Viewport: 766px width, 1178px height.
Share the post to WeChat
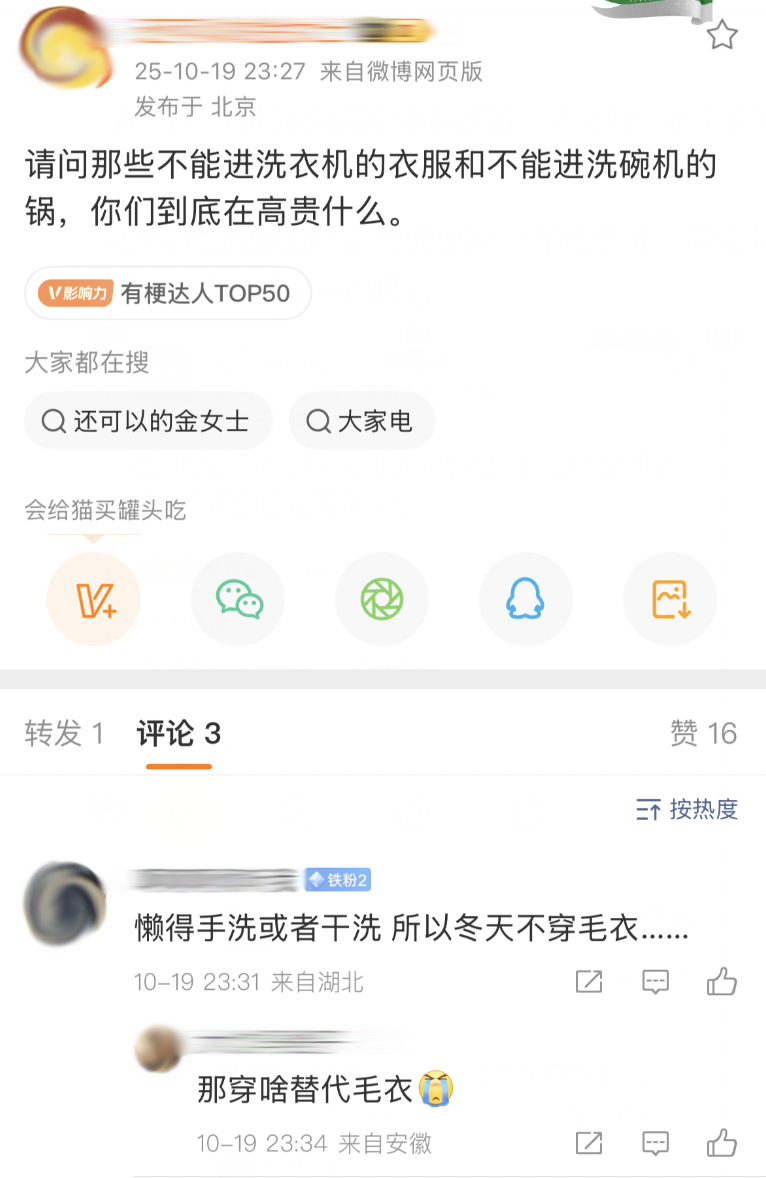coord(238,599)
